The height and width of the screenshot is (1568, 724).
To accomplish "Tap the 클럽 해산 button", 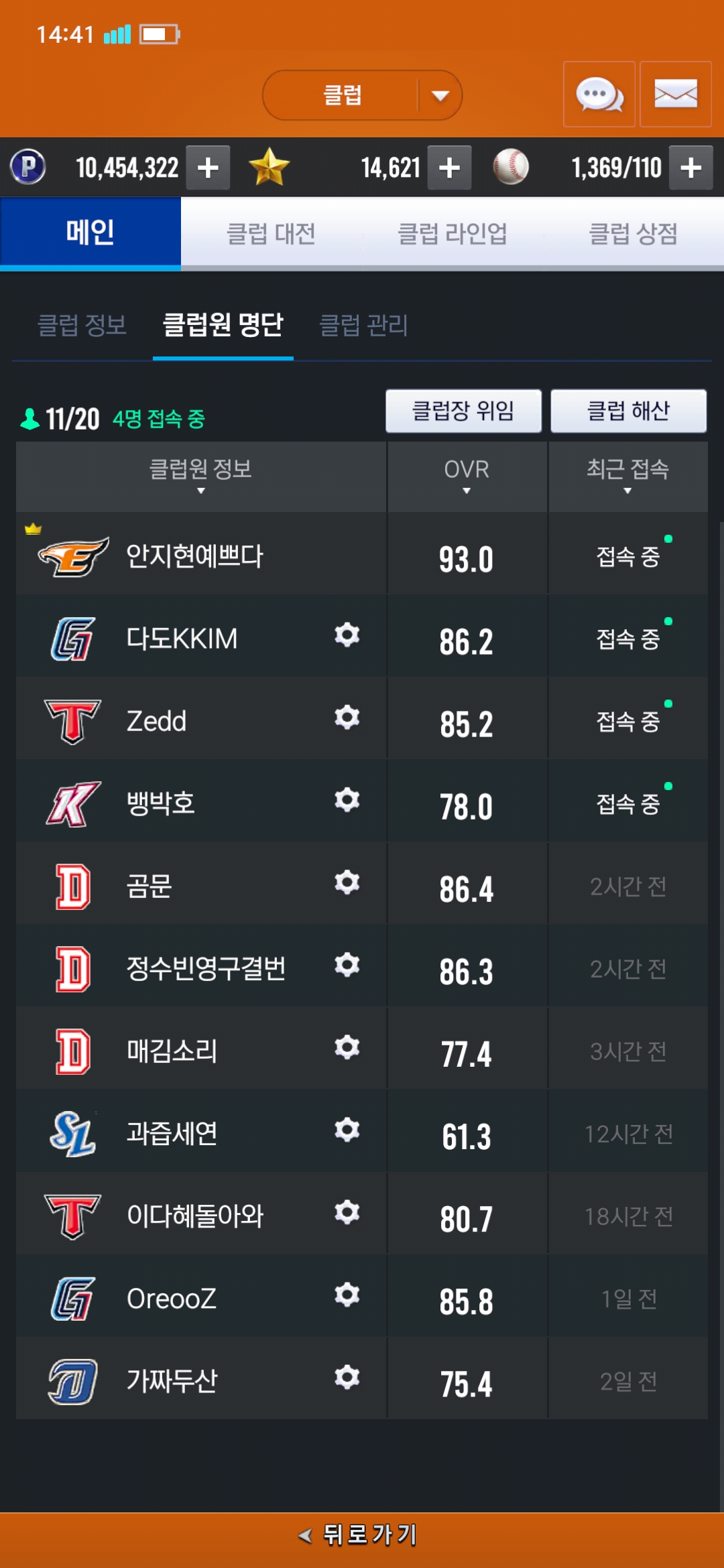I will click(628, 411).
